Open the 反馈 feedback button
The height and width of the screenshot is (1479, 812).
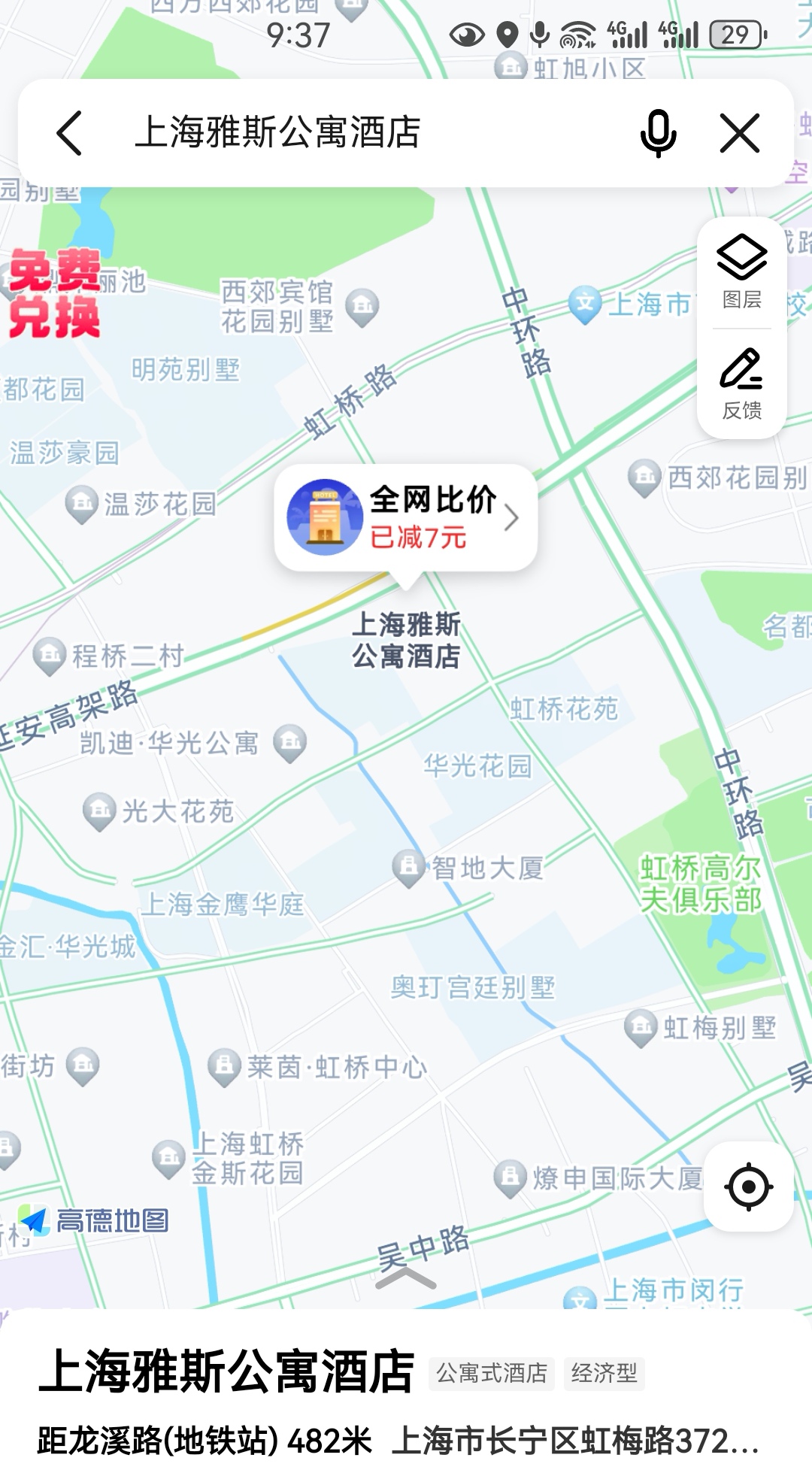click(742, 383)
